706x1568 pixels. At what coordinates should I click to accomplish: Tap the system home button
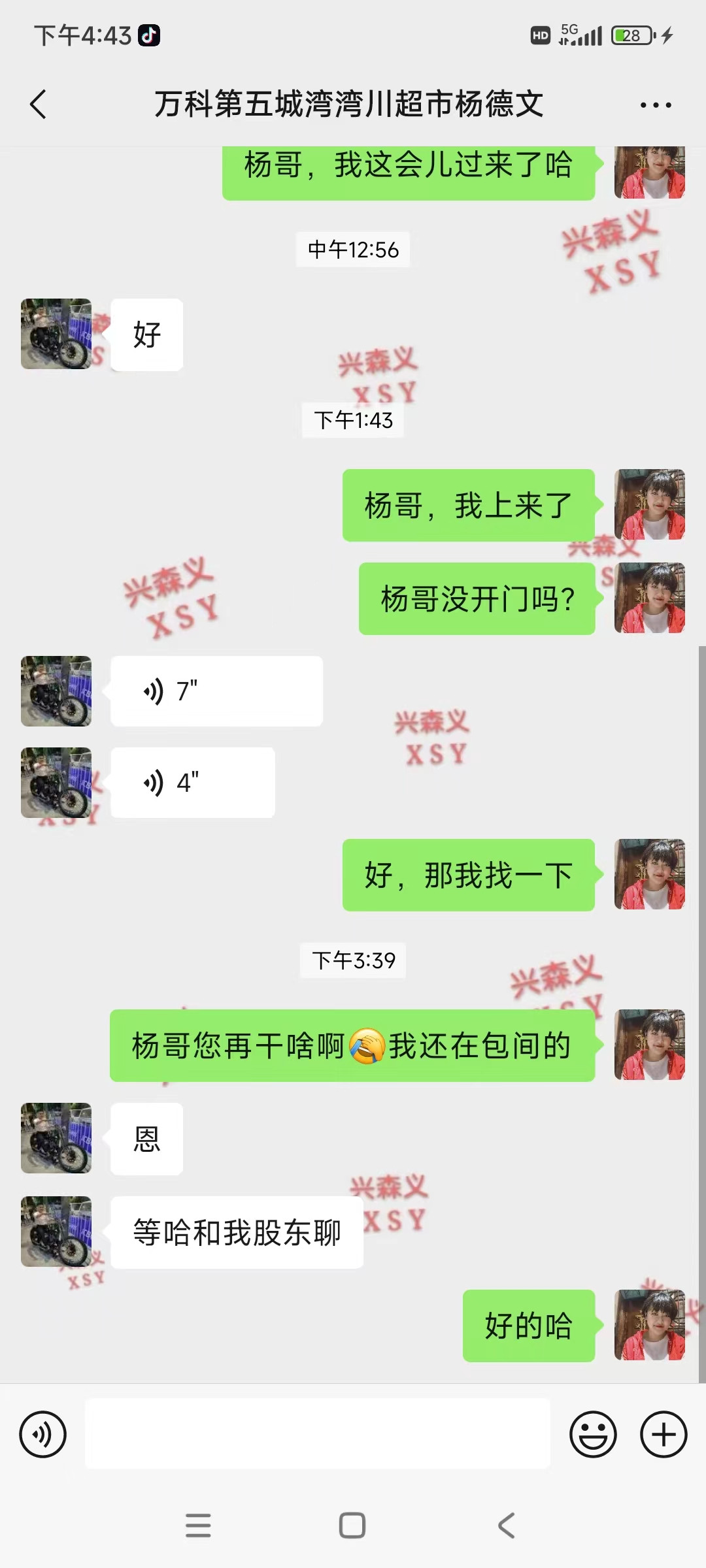pos(352,1526)
